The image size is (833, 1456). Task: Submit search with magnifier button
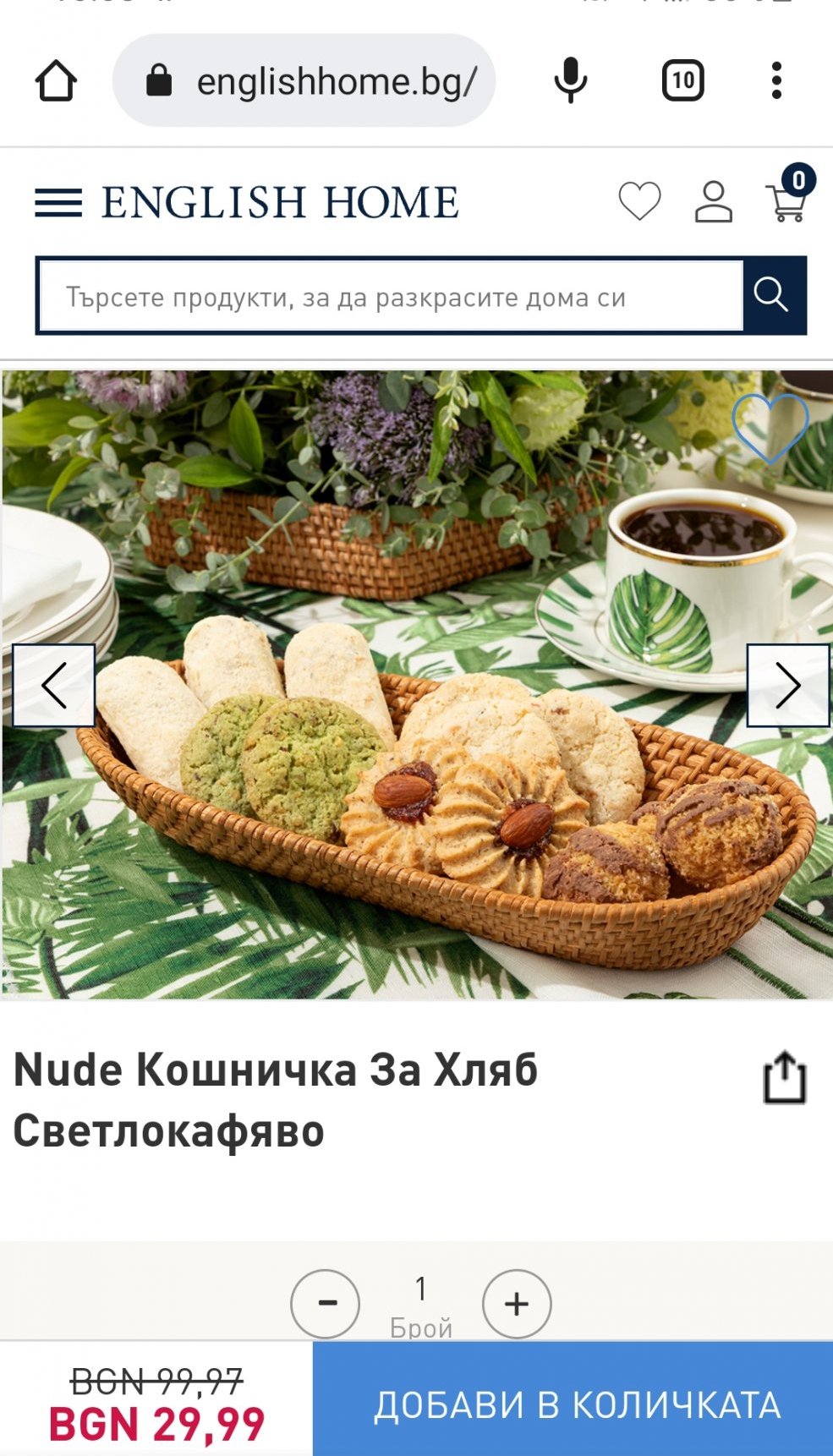tap(773, 296)
